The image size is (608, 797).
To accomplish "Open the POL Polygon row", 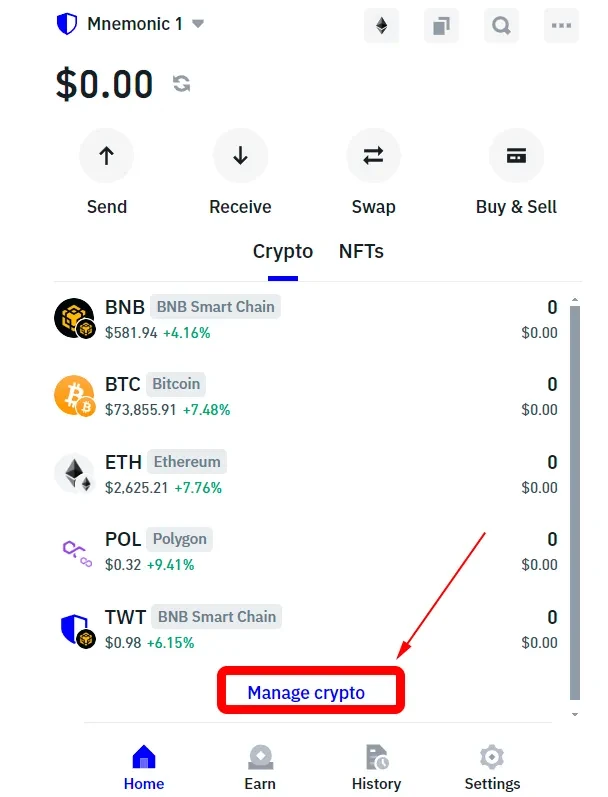I will tap(300, 551).
